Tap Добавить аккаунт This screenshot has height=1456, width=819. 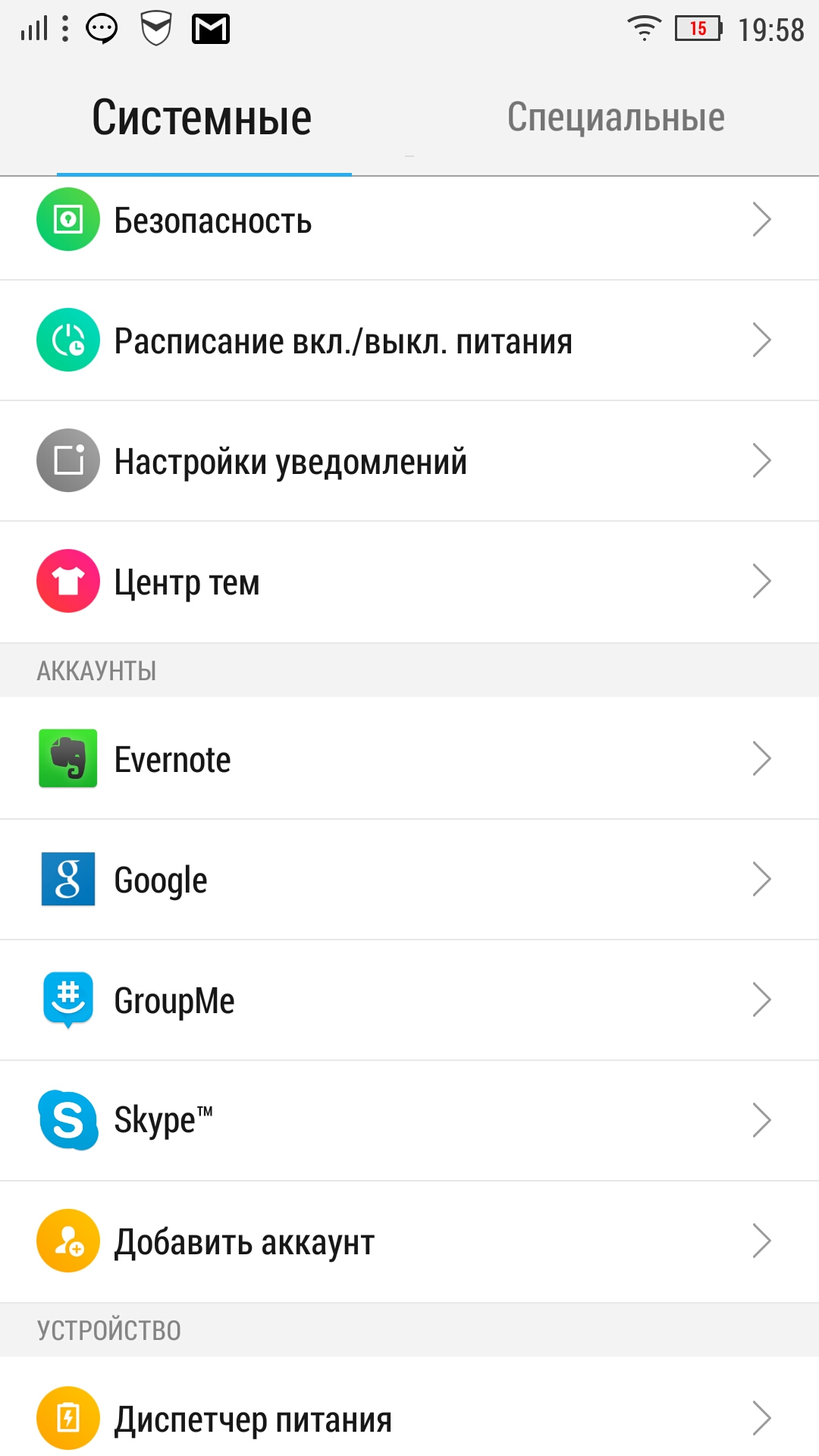coord(409,1241)
